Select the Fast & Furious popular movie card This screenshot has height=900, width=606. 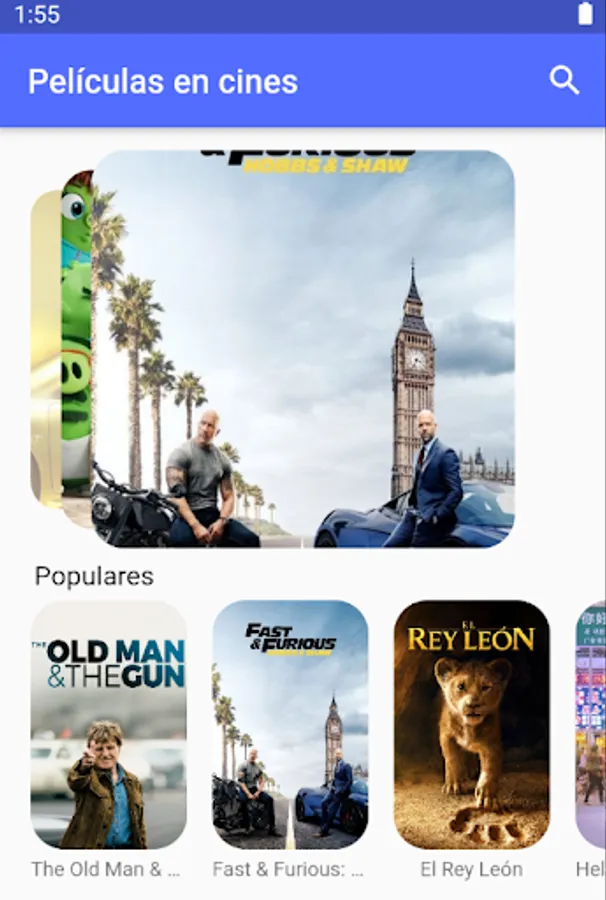click(290, 724)
